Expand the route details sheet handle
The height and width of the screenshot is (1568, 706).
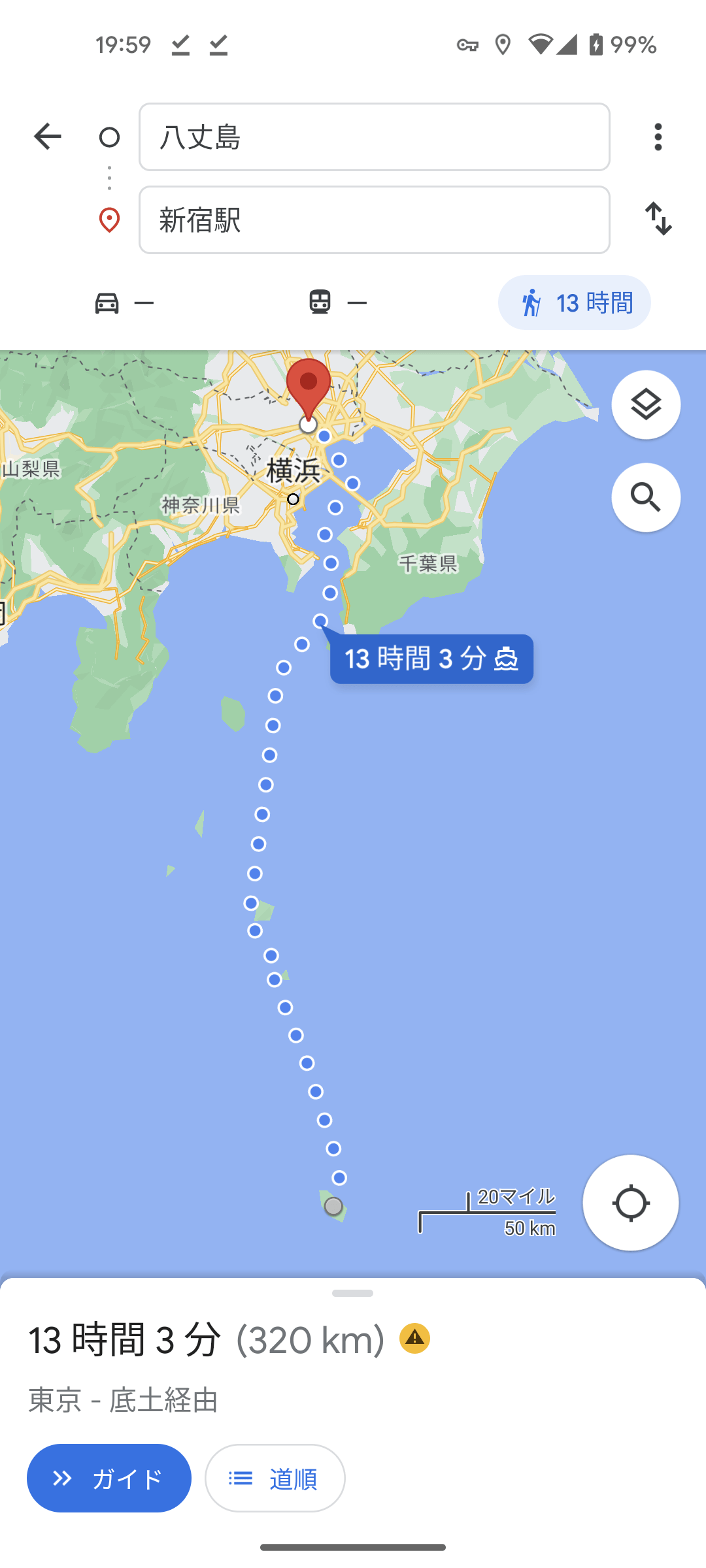352,1293
